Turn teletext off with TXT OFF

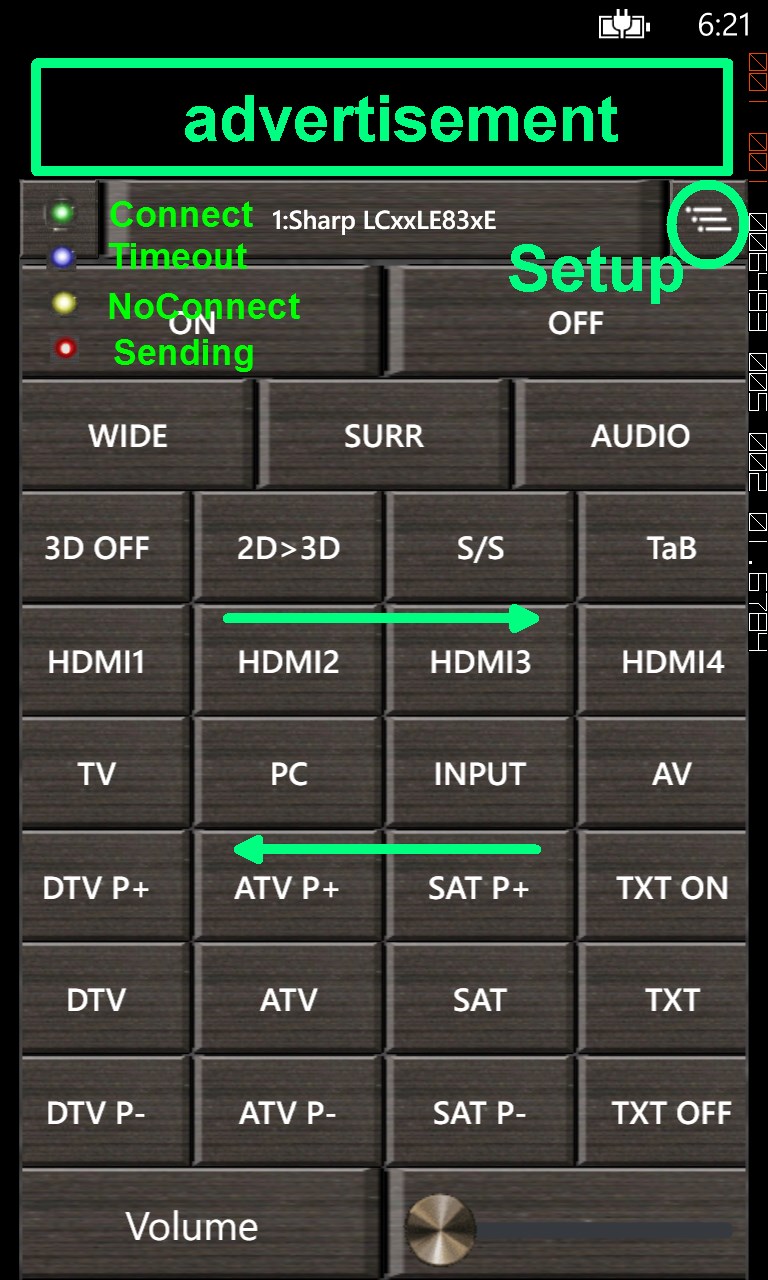click(x=672, y=1113)
